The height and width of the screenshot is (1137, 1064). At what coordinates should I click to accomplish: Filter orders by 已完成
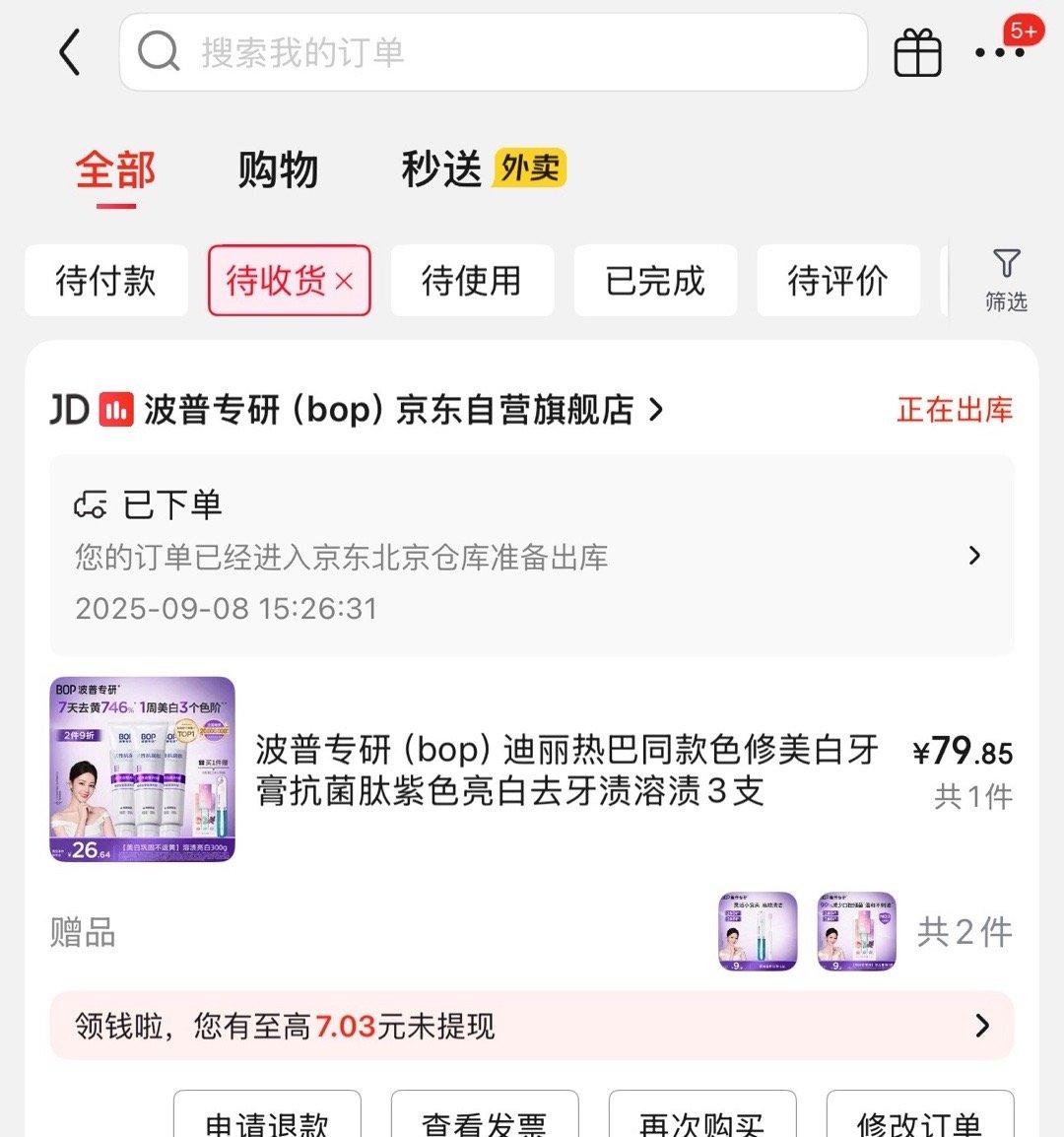[x=655, y=281]
